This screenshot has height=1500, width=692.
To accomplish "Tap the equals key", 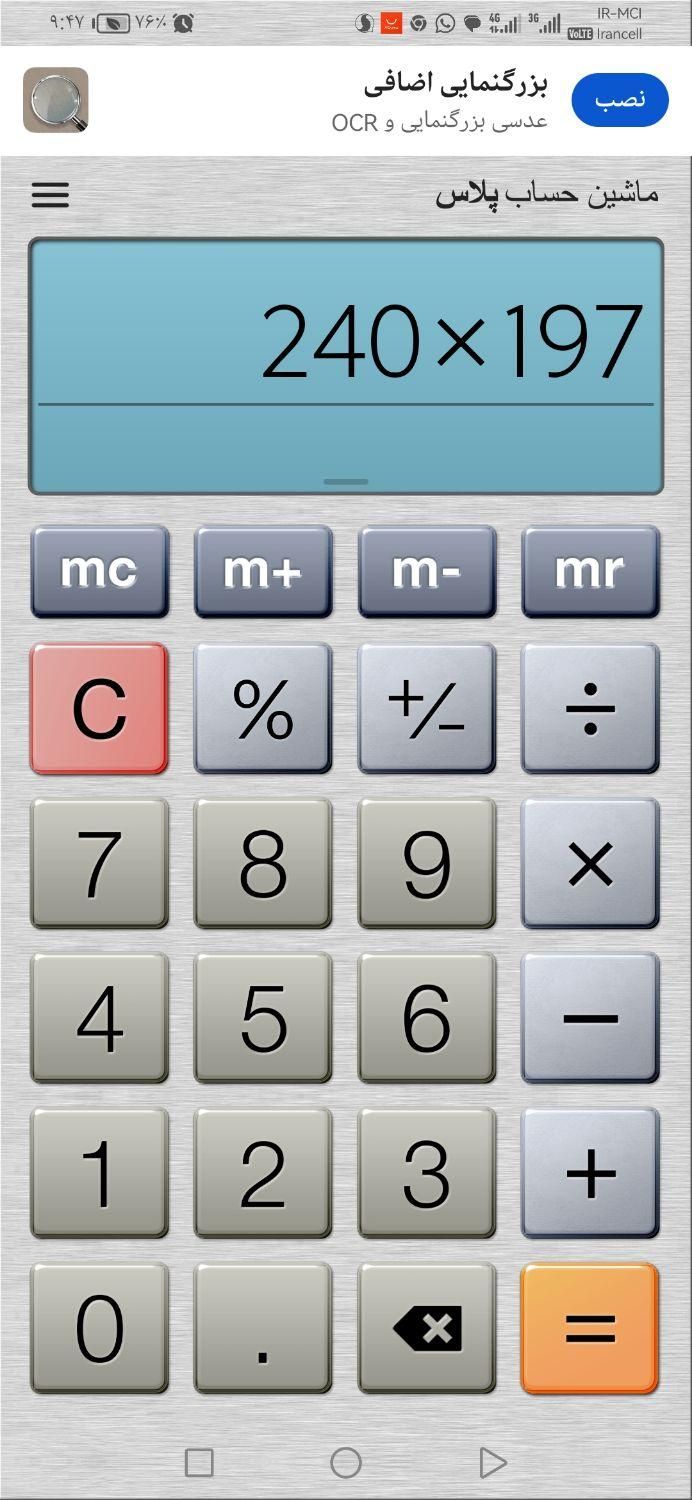I will click(590, 1328).
